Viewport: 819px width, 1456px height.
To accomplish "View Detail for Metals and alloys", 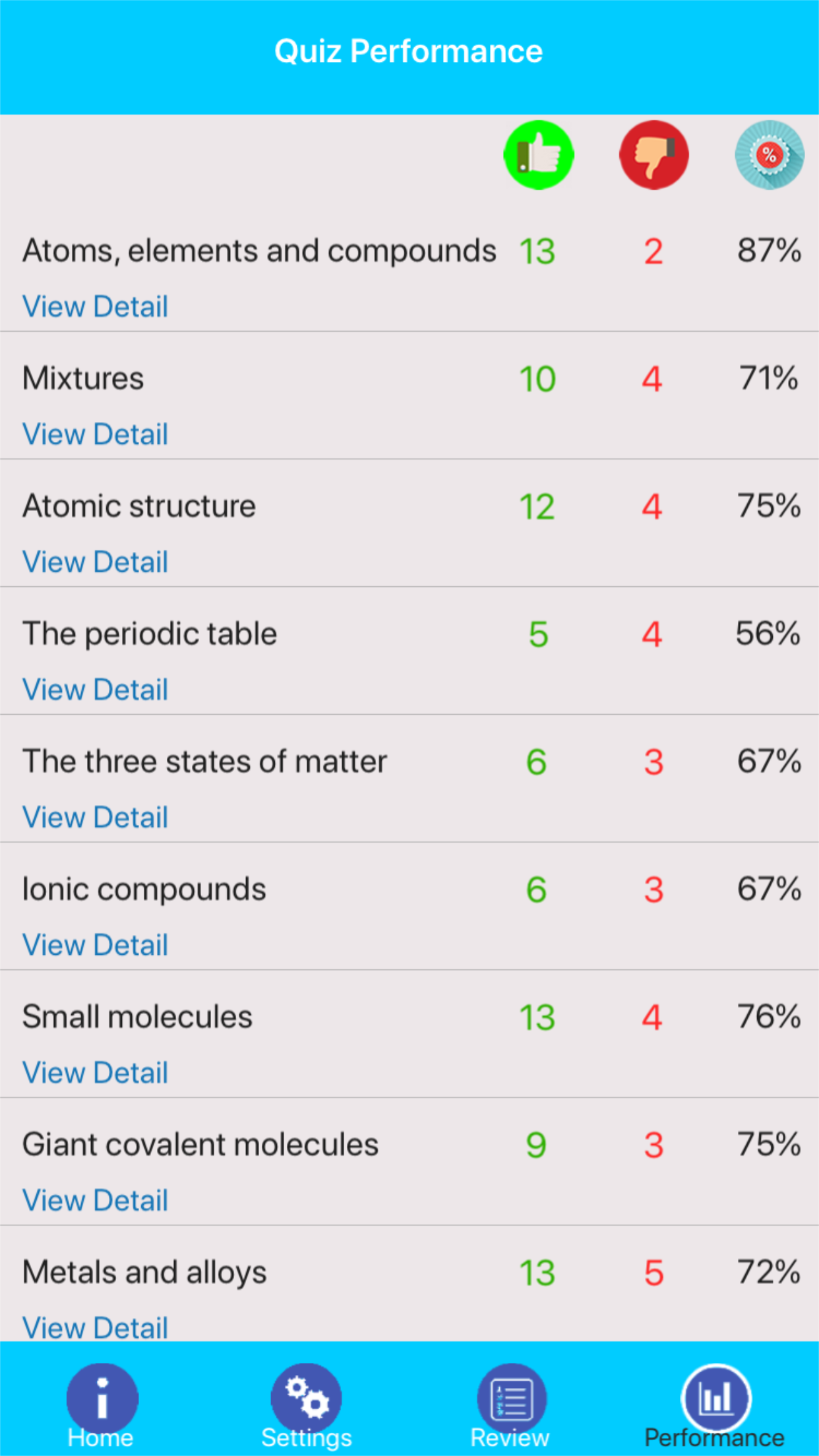I will tap(95, 1327).
